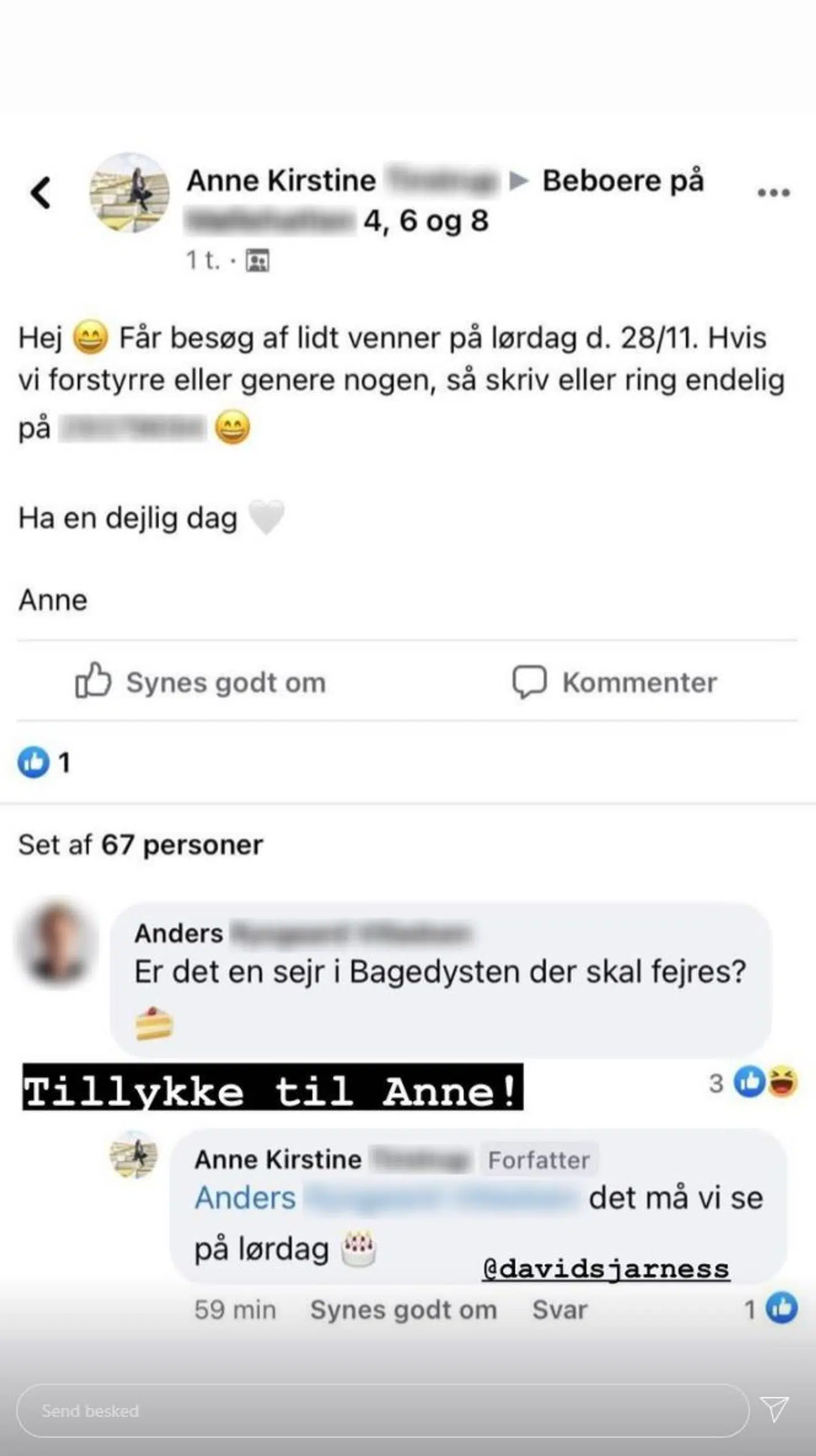Open the @davidsjarness mention

click(x=606, y=1268)
